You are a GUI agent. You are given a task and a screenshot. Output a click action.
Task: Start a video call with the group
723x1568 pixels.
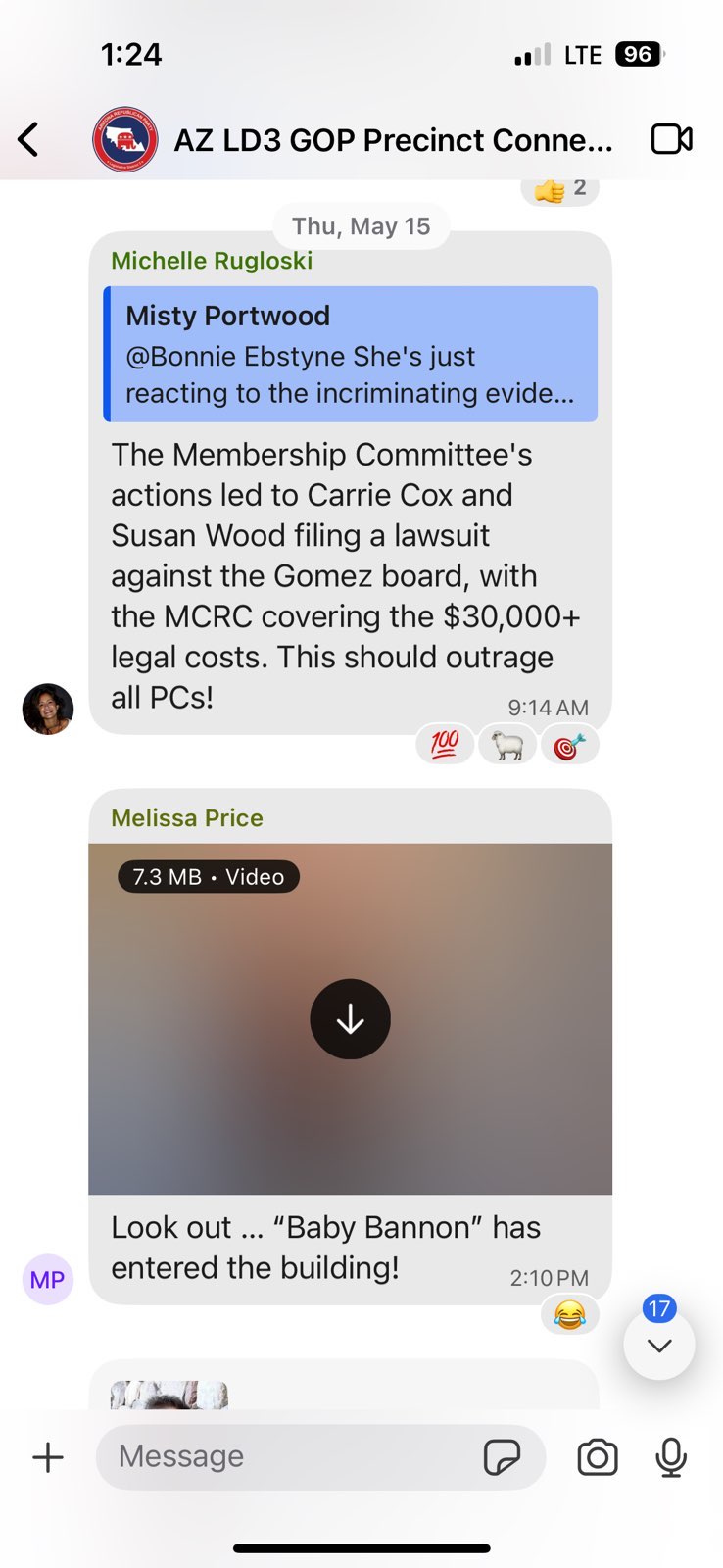point(672,139)
